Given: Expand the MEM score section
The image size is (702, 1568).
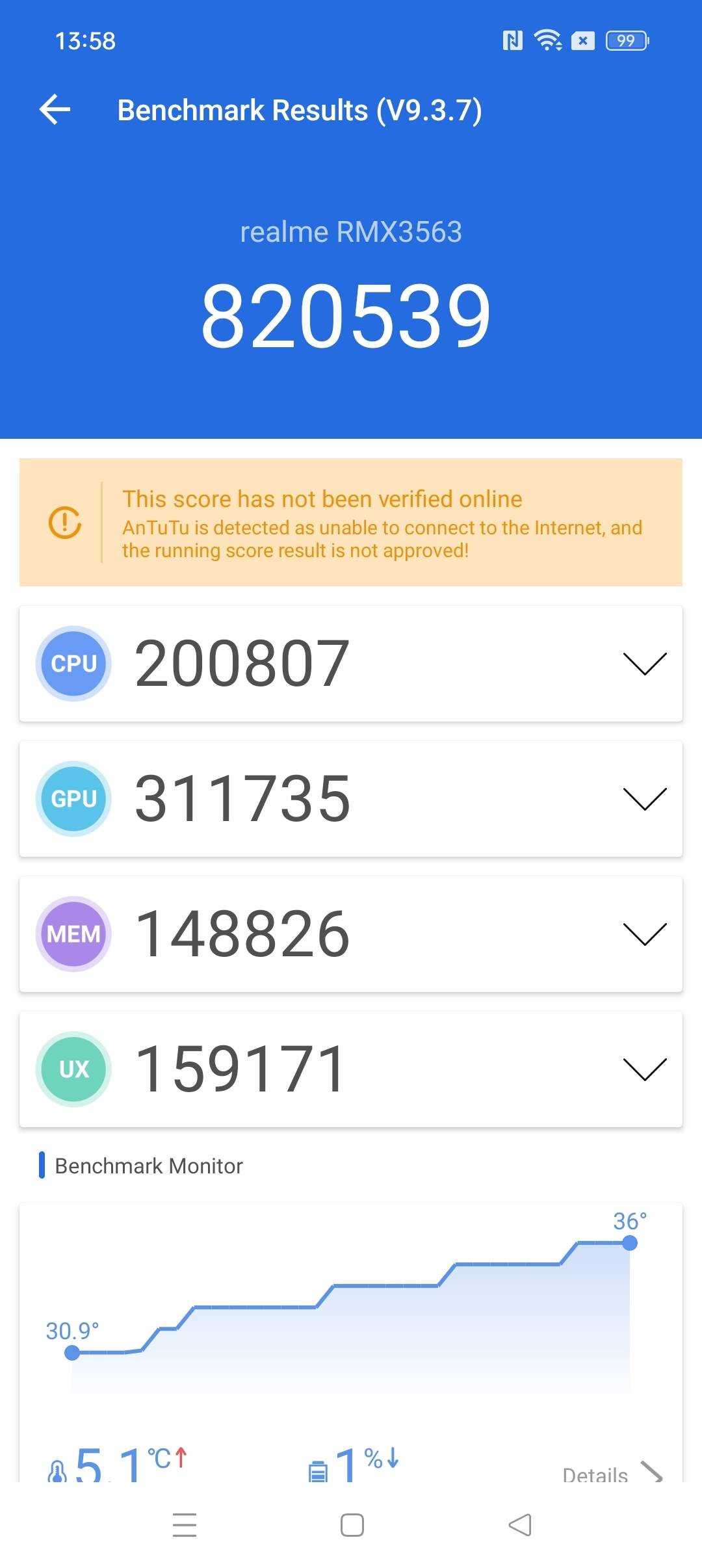Looking at the screenshot, I should pos(644,934).
